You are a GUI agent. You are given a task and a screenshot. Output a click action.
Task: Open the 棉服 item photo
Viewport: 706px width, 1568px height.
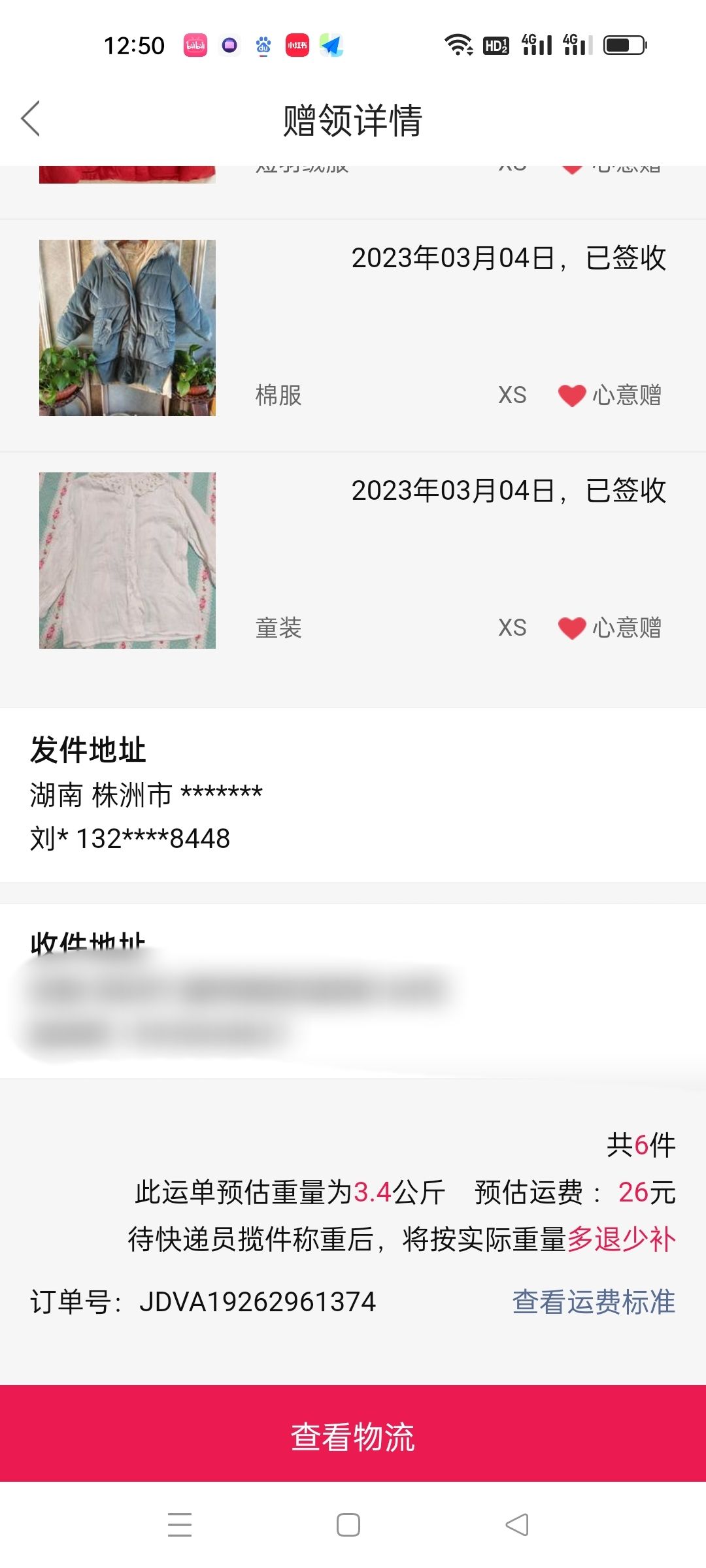coord(127,328)
